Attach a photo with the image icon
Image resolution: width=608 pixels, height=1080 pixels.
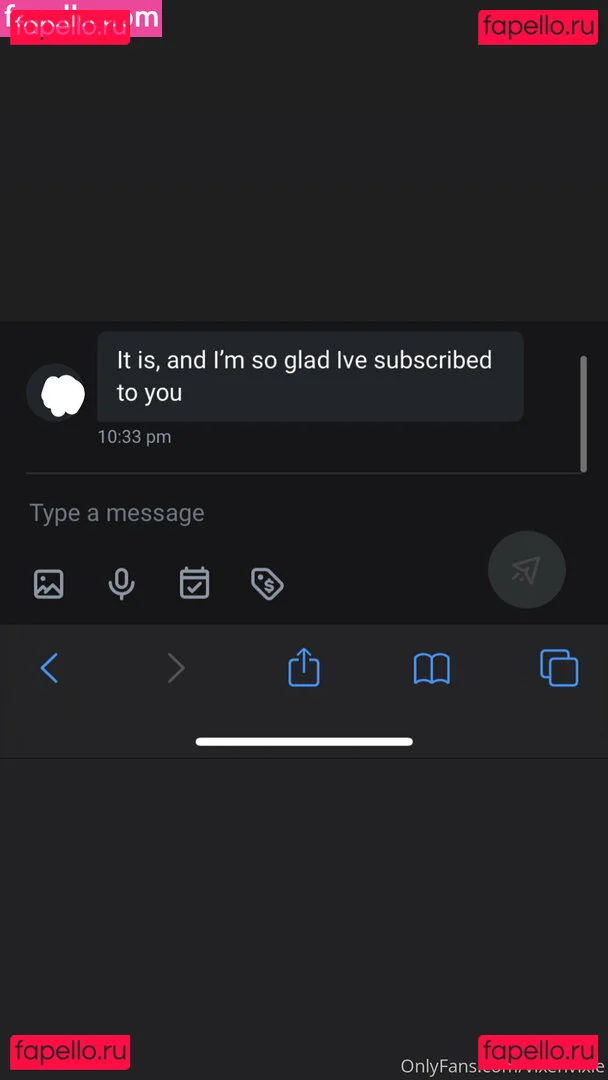(x=49, y=583)
